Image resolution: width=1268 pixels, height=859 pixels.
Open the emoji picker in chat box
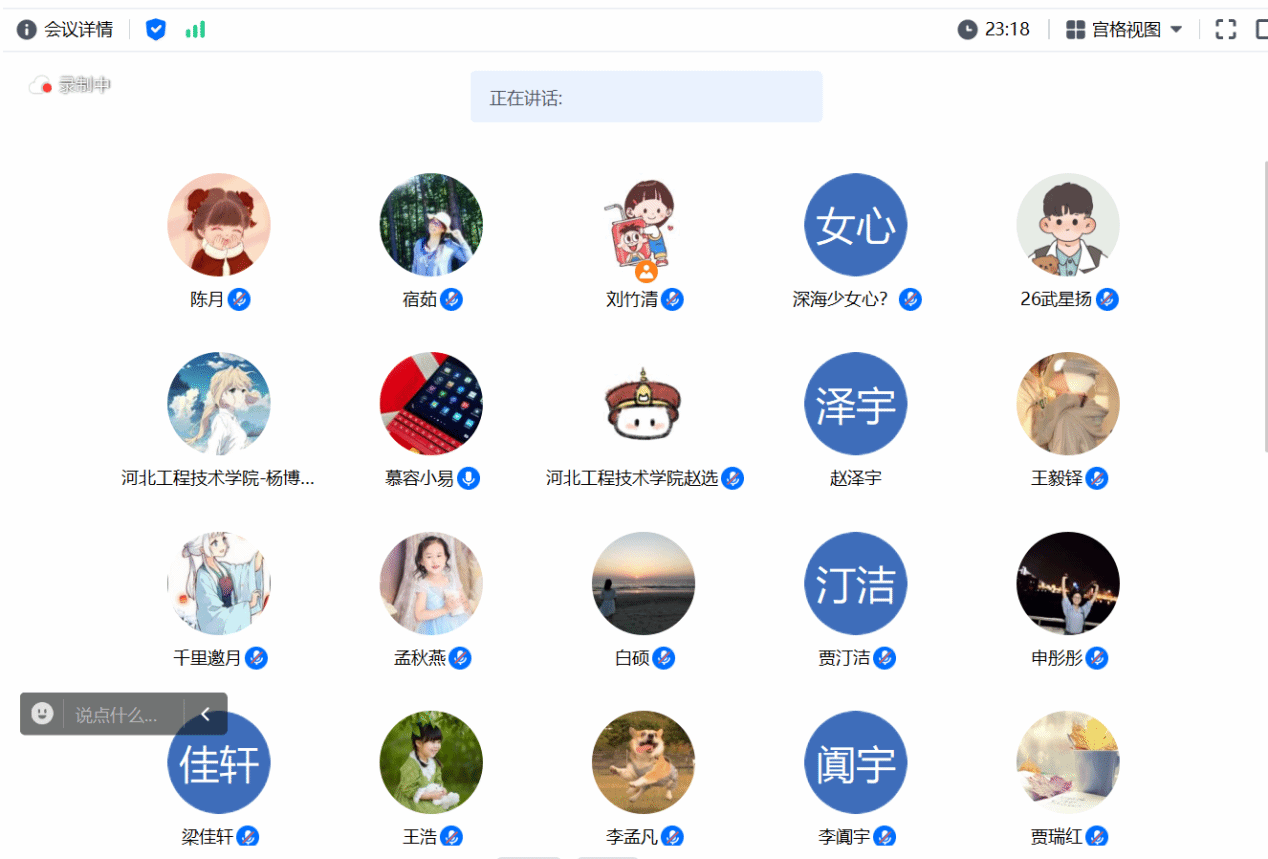42,713
